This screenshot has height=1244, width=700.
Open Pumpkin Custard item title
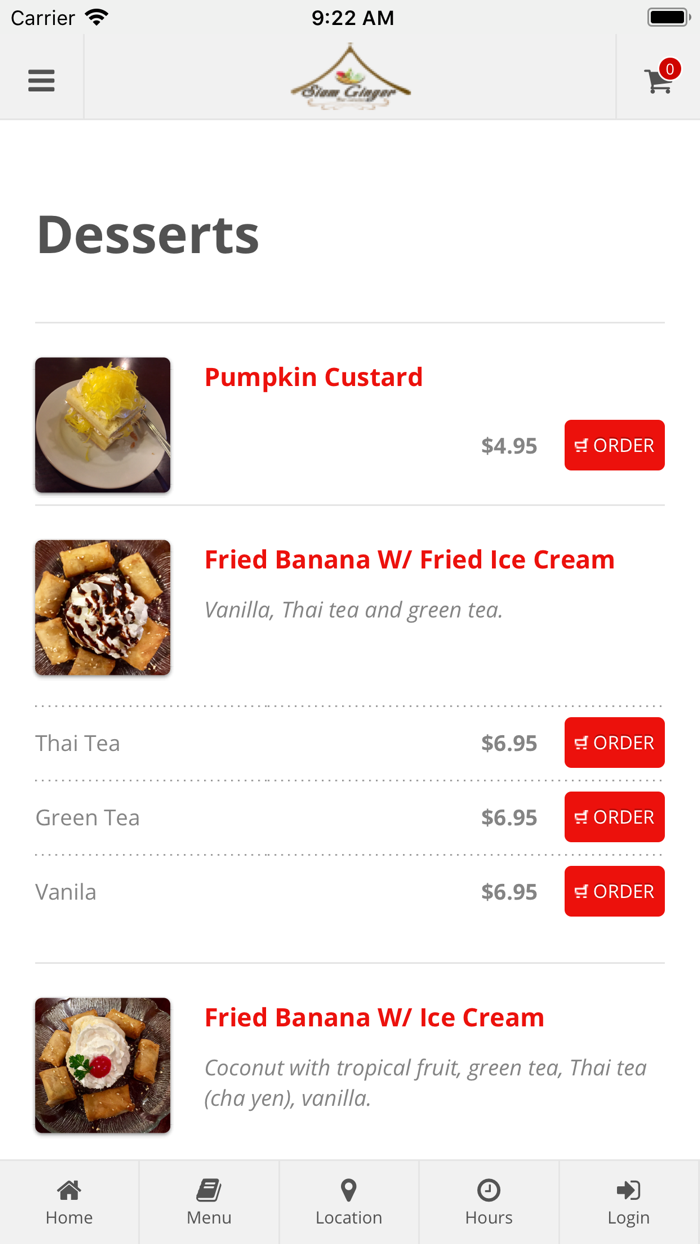(314, 377)
